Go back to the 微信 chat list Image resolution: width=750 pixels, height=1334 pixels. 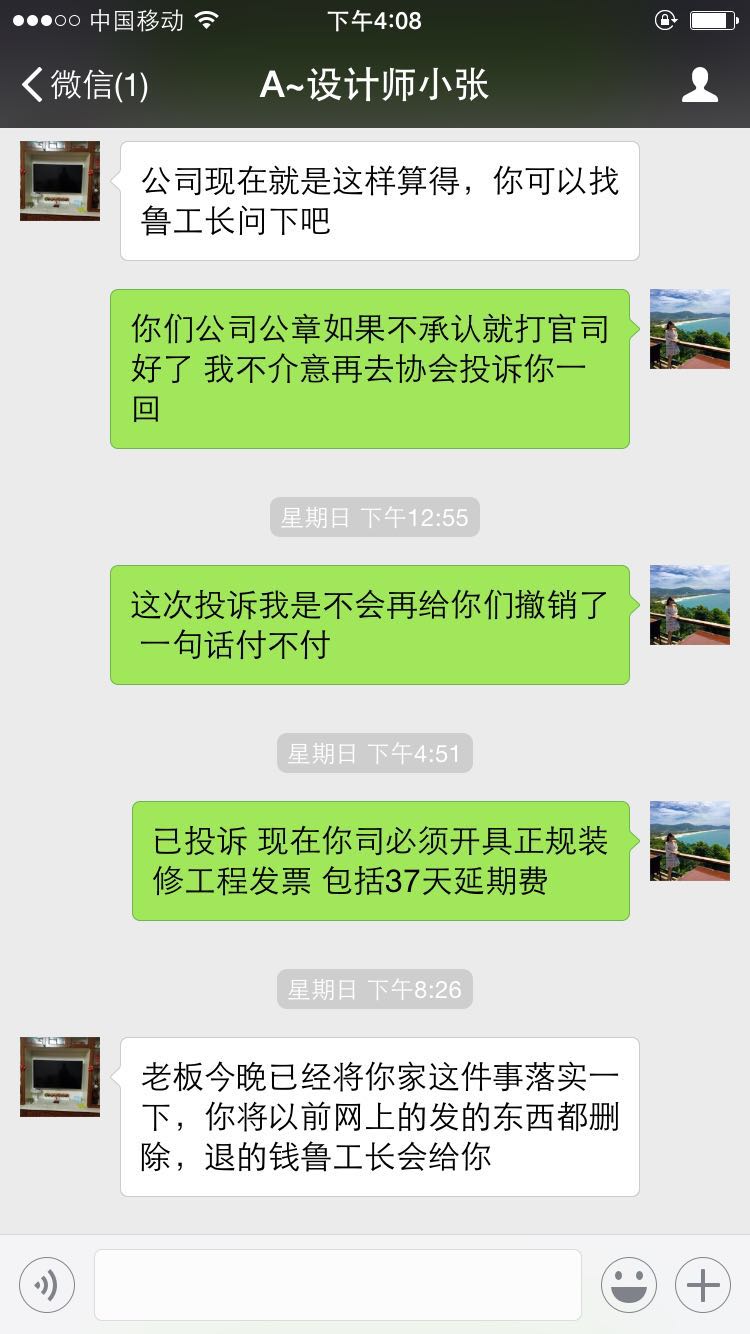click(85, 85)
